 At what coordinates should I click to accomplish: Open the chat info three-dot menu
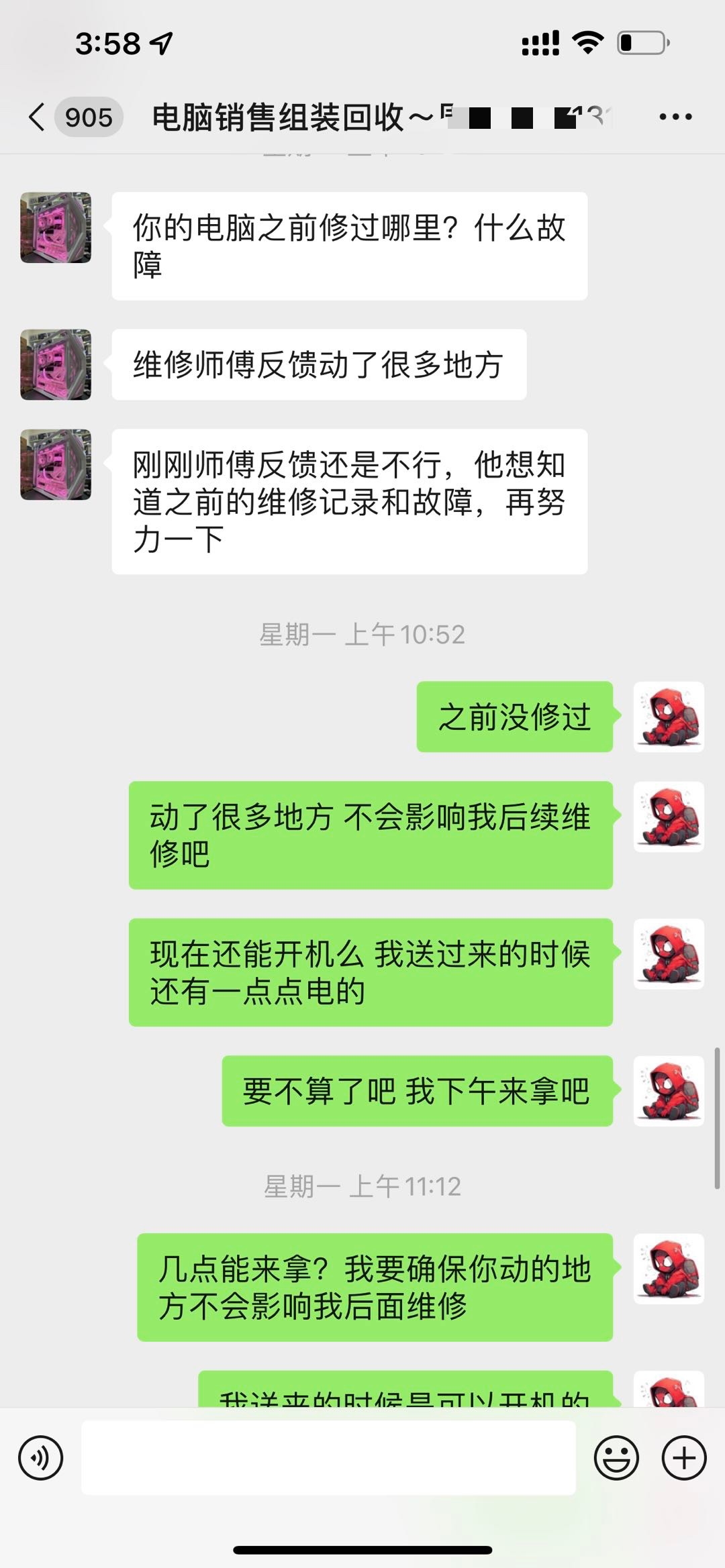point(675,117)
